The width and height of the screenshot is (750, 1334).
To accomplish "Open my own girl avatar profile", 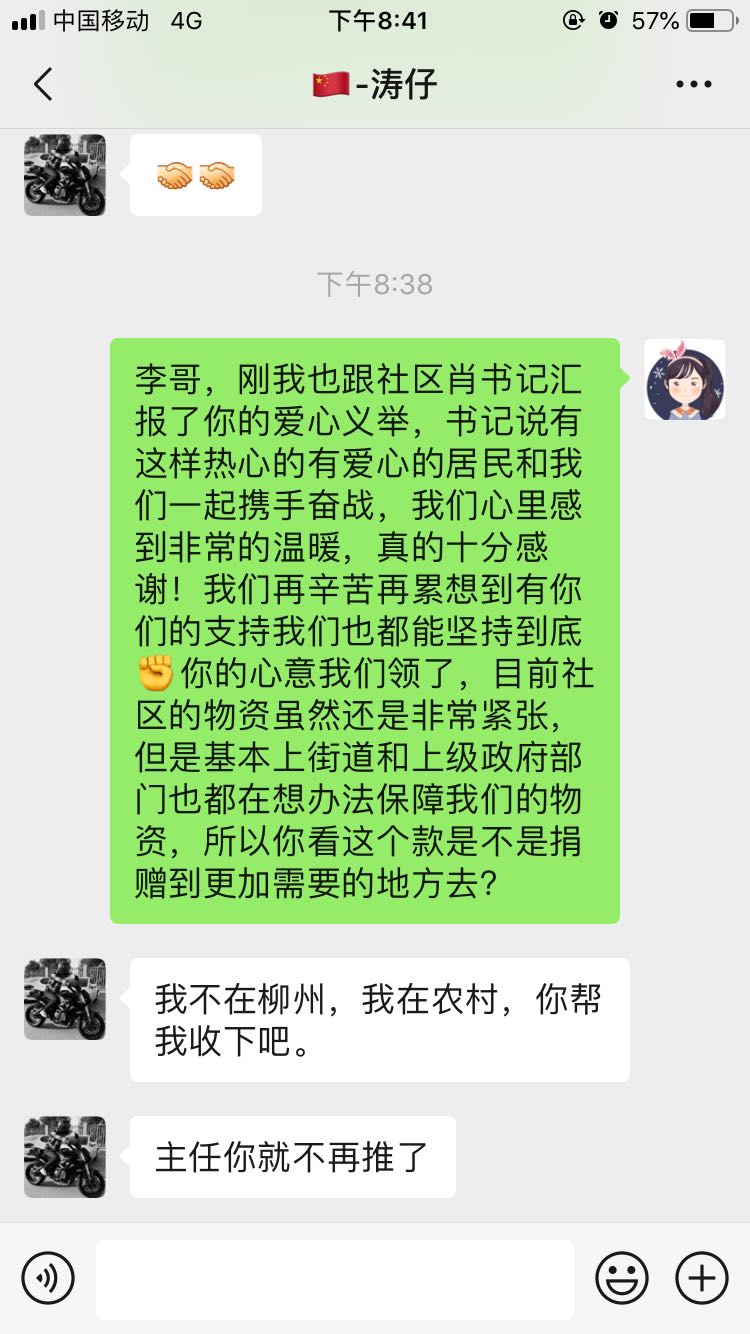I will (684, 380).
